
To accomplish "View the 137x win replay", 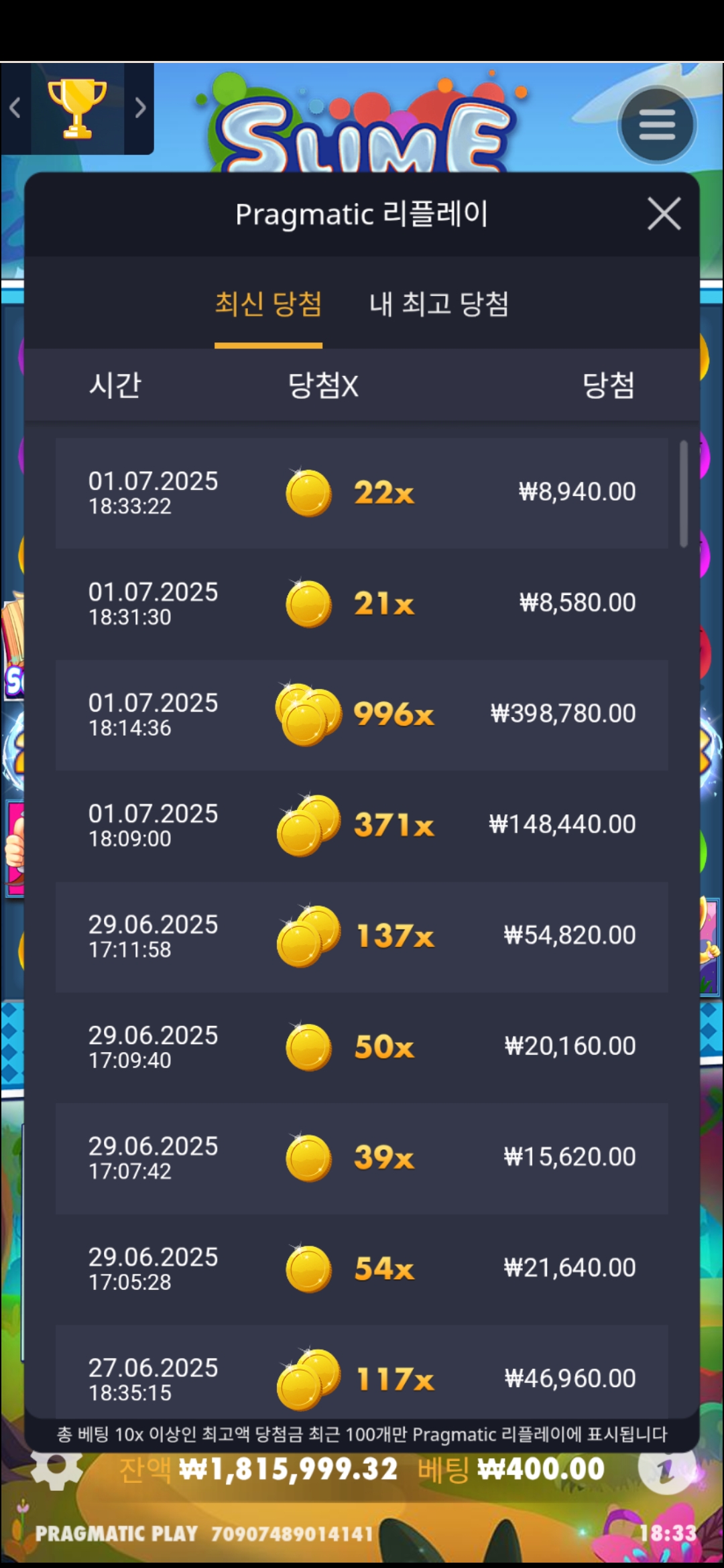I will click(x=362, y=936).
